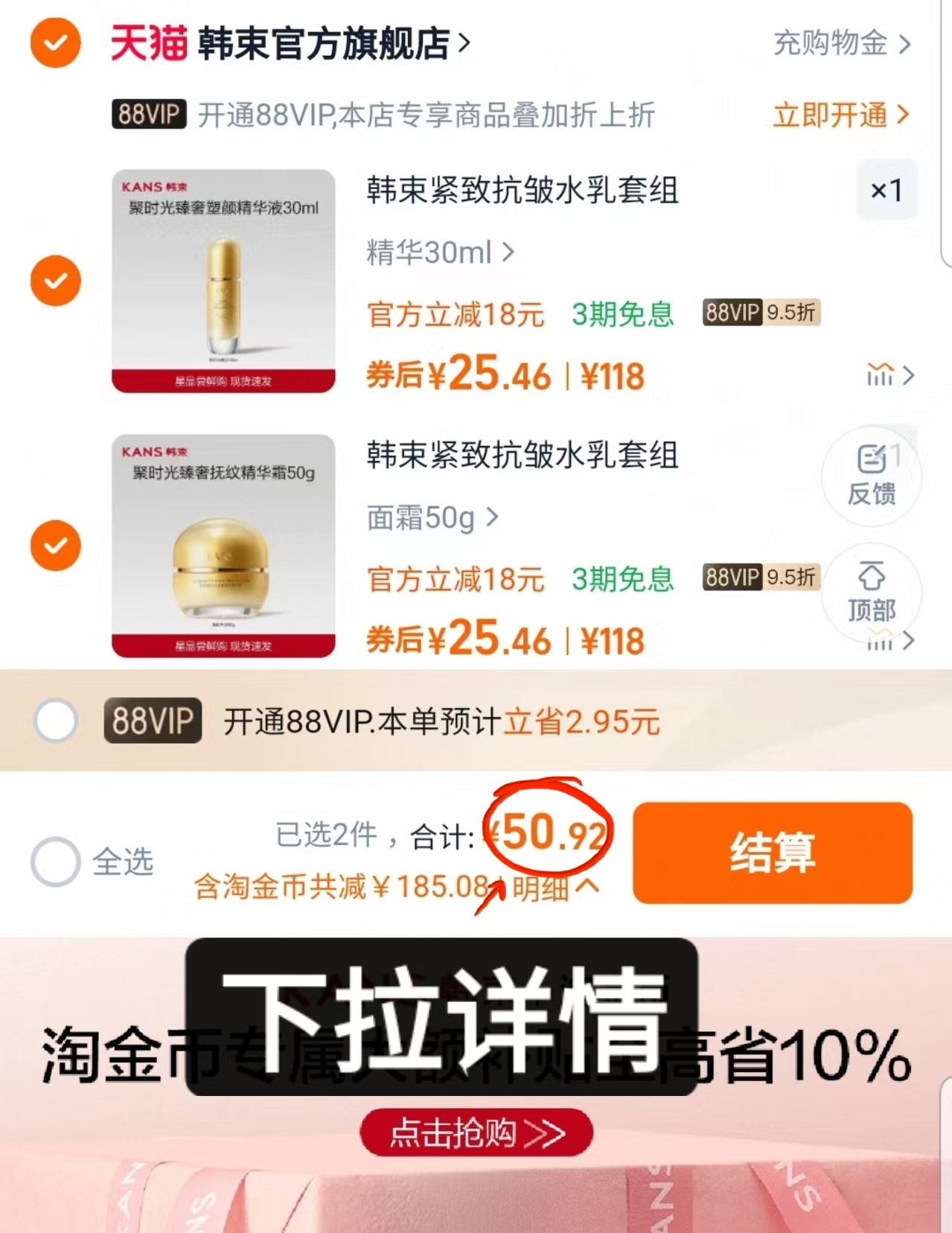952x1233 pixels.
Task: Tap the 结算 checkout button
Action: (x=771, y=853)
